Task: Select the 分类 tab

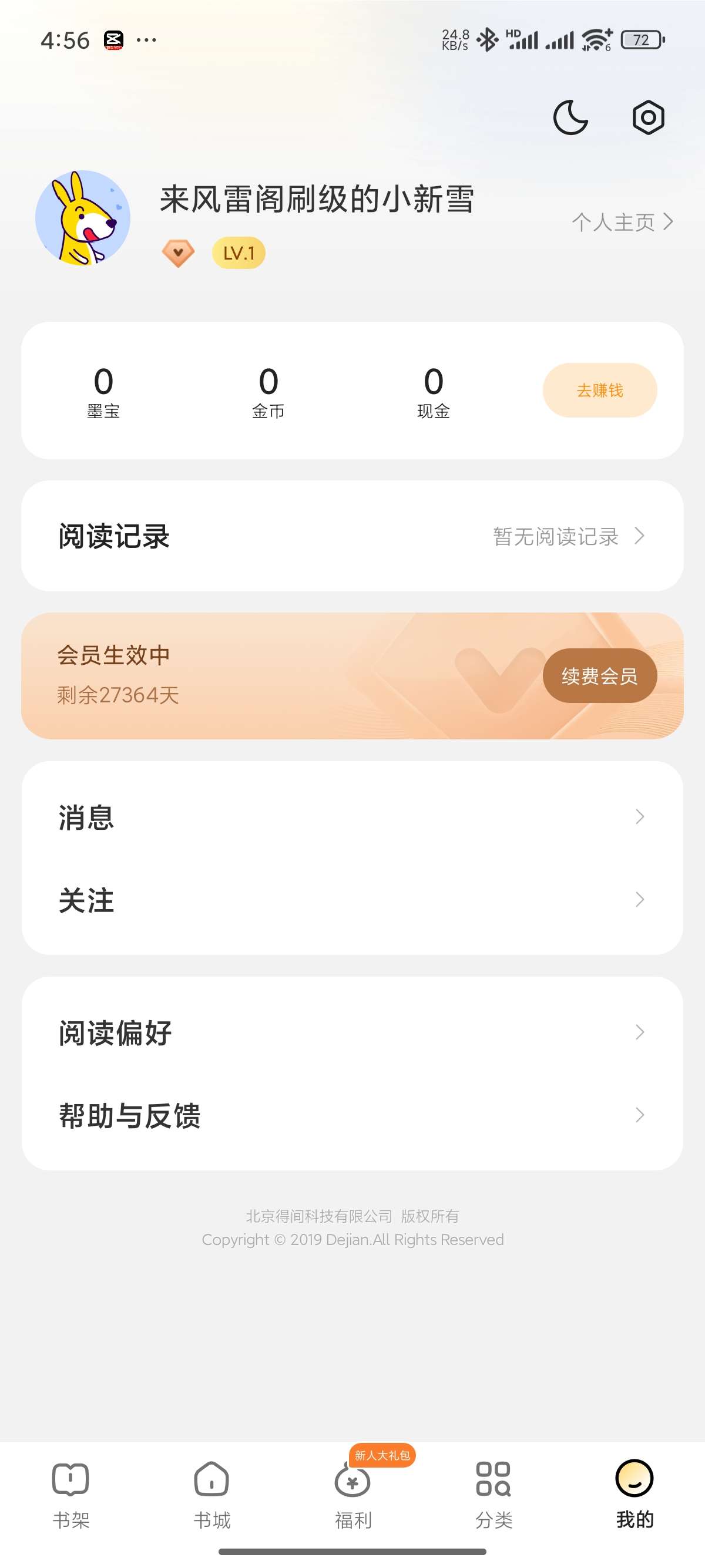Action: (493, 1495)
